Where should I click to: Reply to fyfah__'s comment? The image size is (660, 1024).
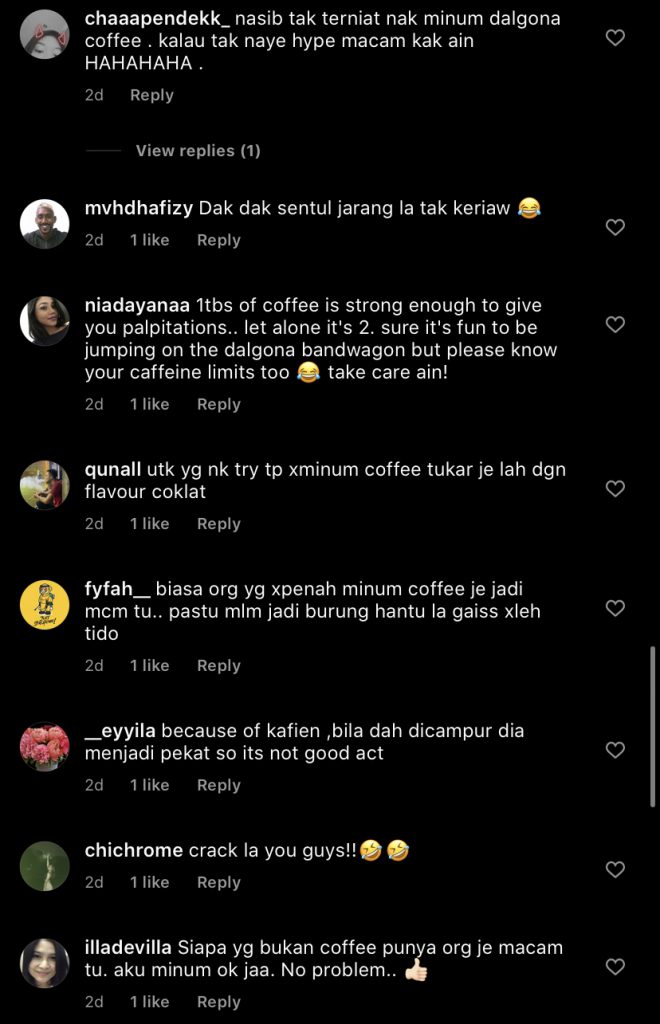(x=218, y=666)
